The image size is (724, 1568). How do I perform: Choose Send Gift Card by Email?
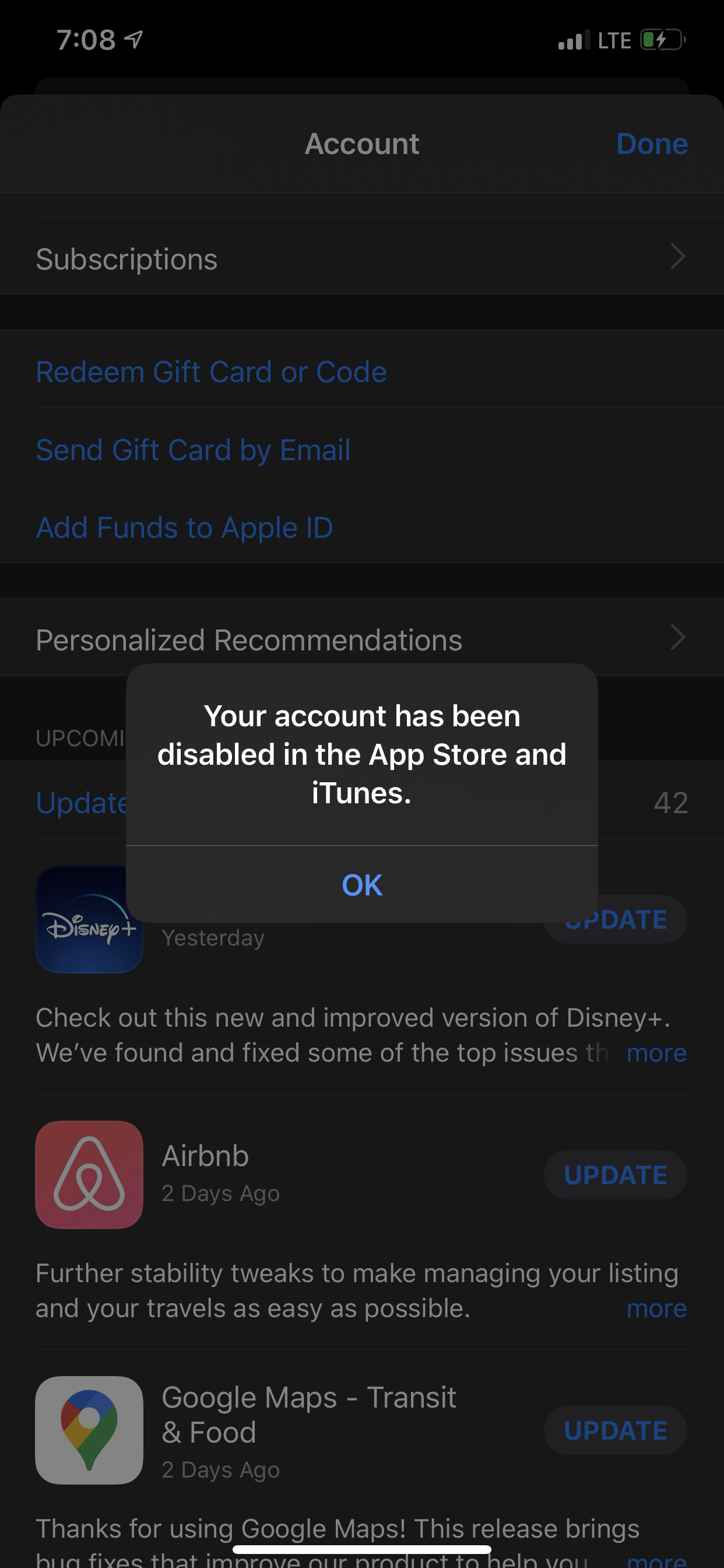(193, 450)
